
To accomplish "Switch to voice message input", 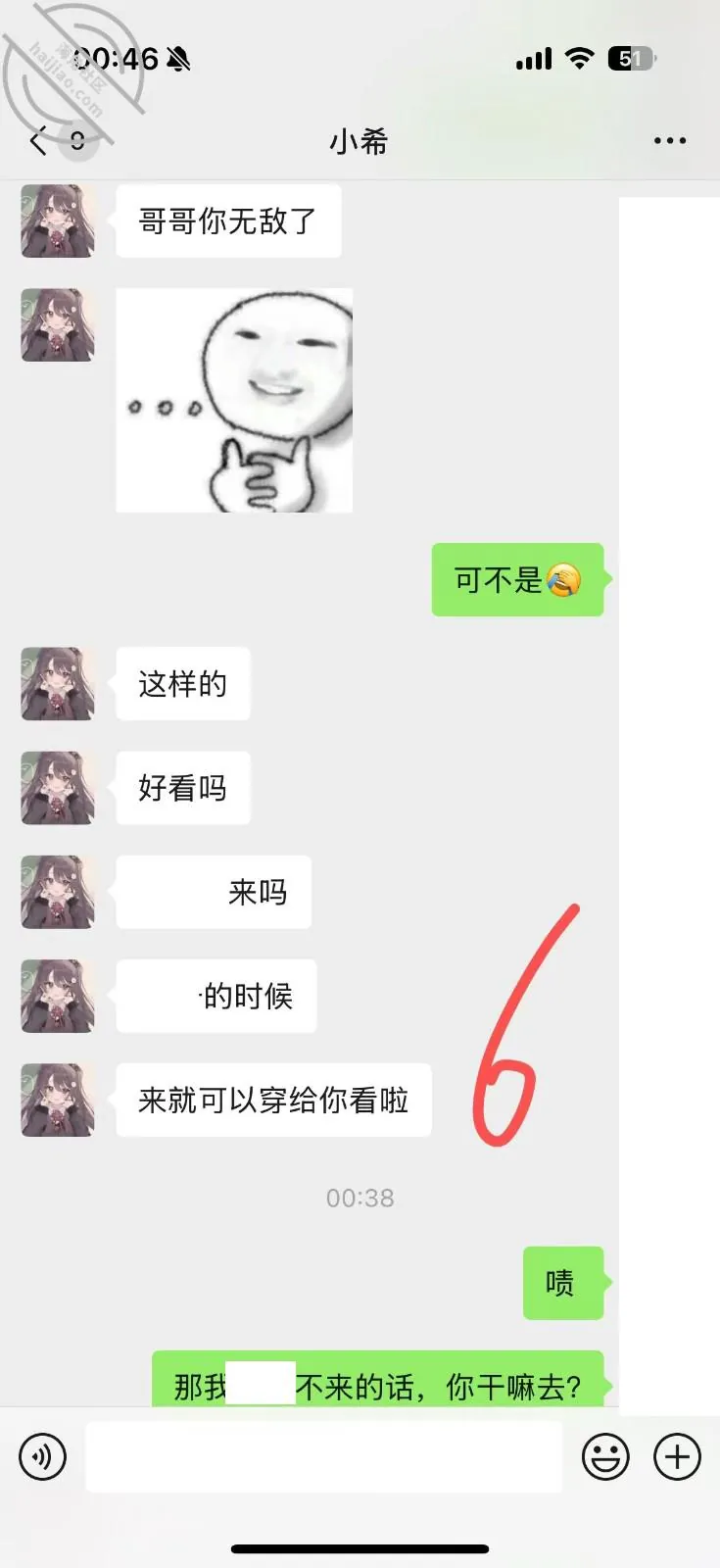I will 42,1456.
